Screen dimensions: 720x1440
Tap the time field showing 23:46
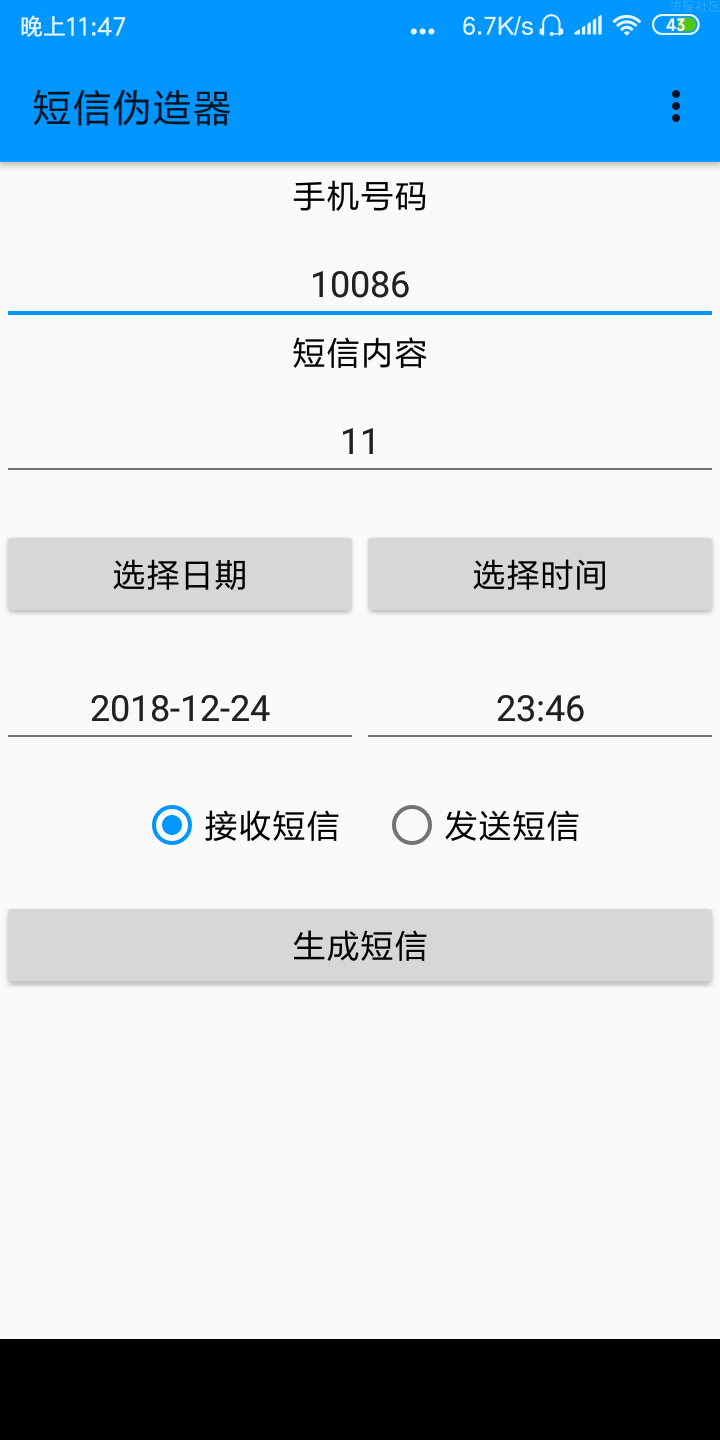click(x=540, y=709)
